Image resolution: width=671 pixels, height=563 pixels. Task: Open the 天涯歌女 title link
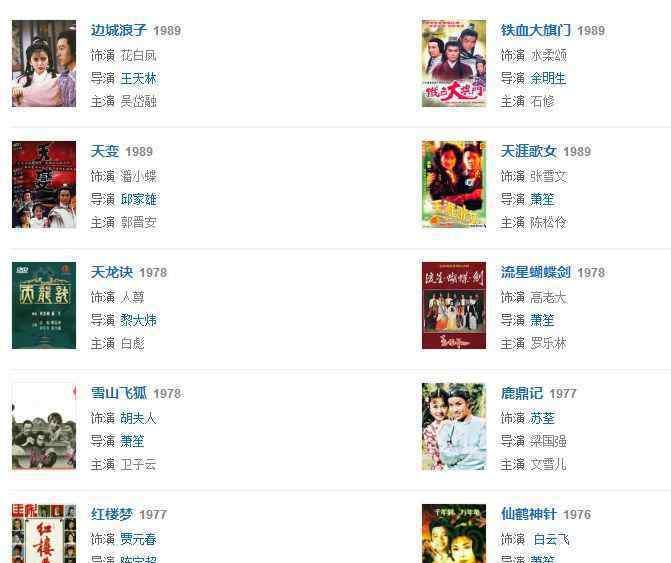[x=528, y=151]
